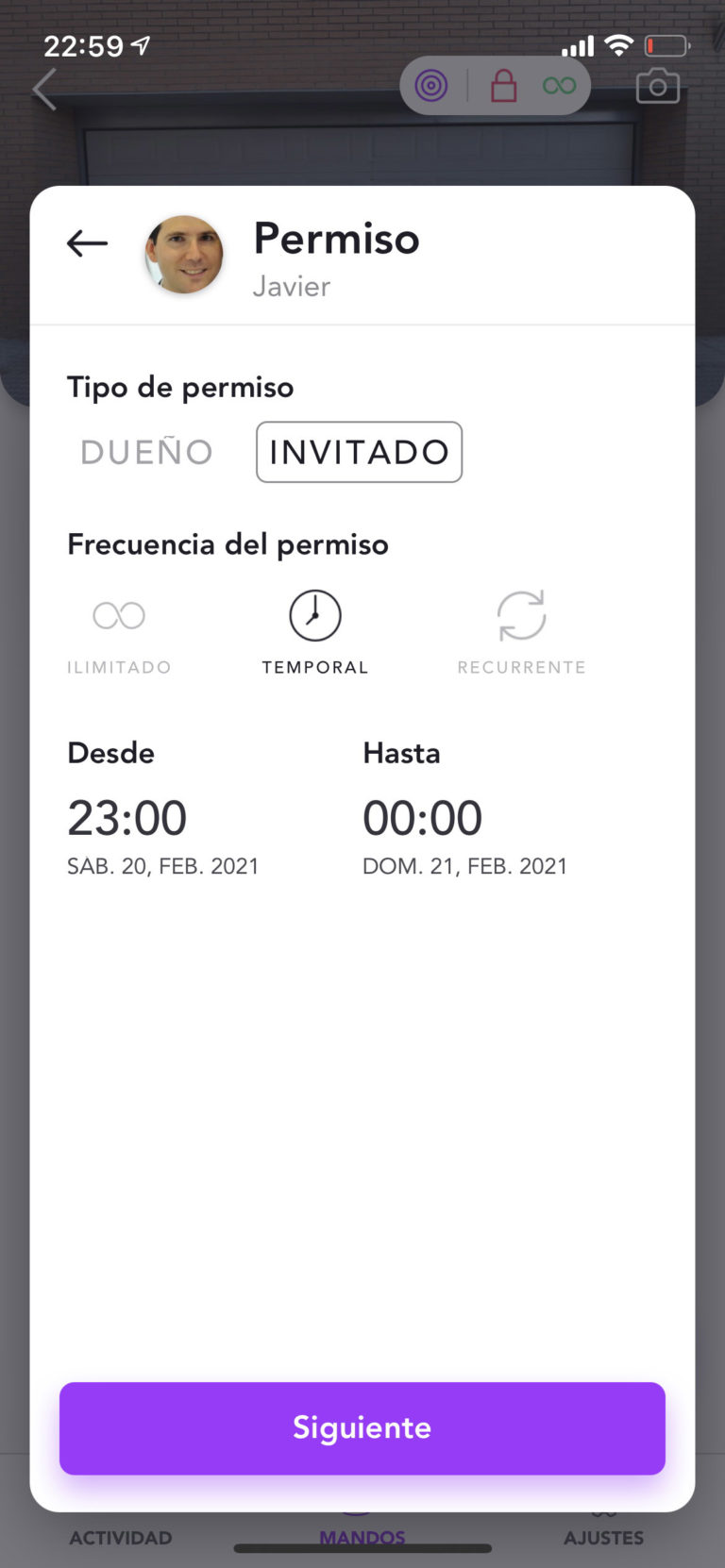725x1568 pixels.
Task: Open the camera icon at top right
Action: (x=658, y=86)
